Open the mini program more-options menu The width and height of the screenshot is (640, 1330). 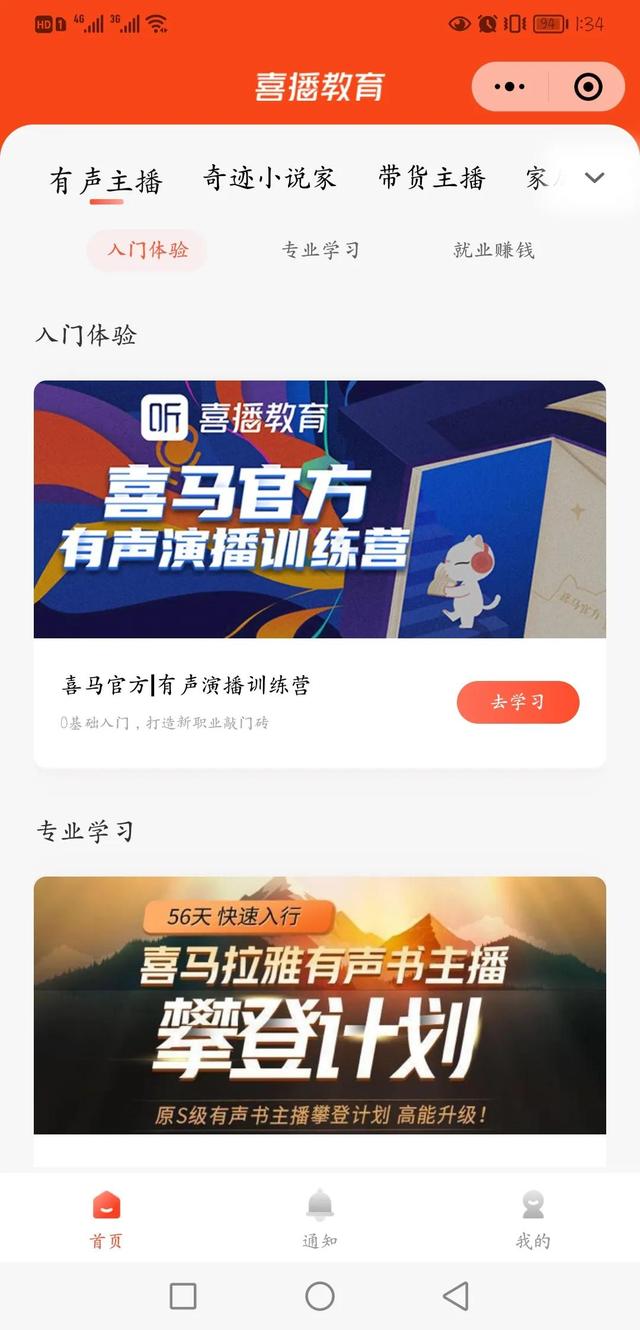tap(510, 87)
